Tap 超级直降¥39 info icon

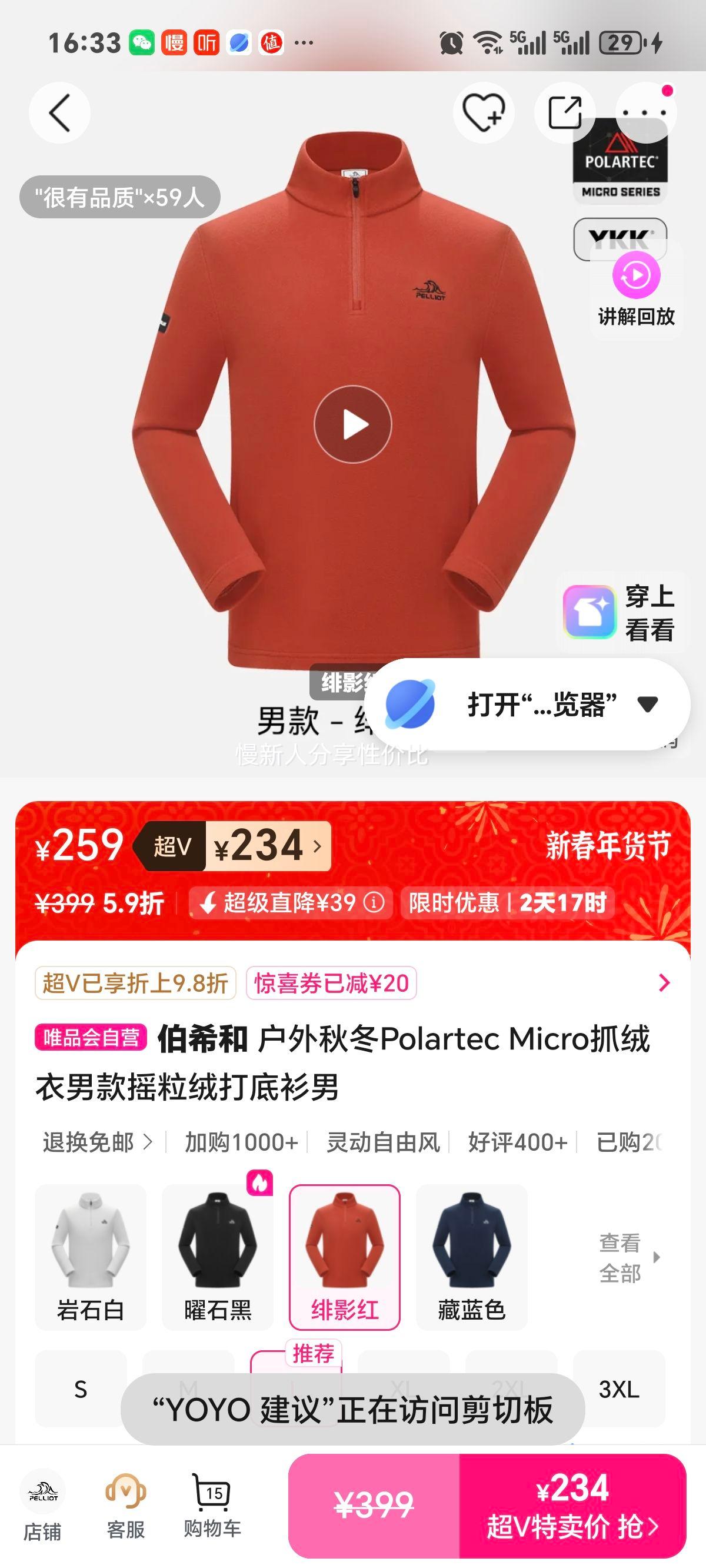click(x=375, y=905)
